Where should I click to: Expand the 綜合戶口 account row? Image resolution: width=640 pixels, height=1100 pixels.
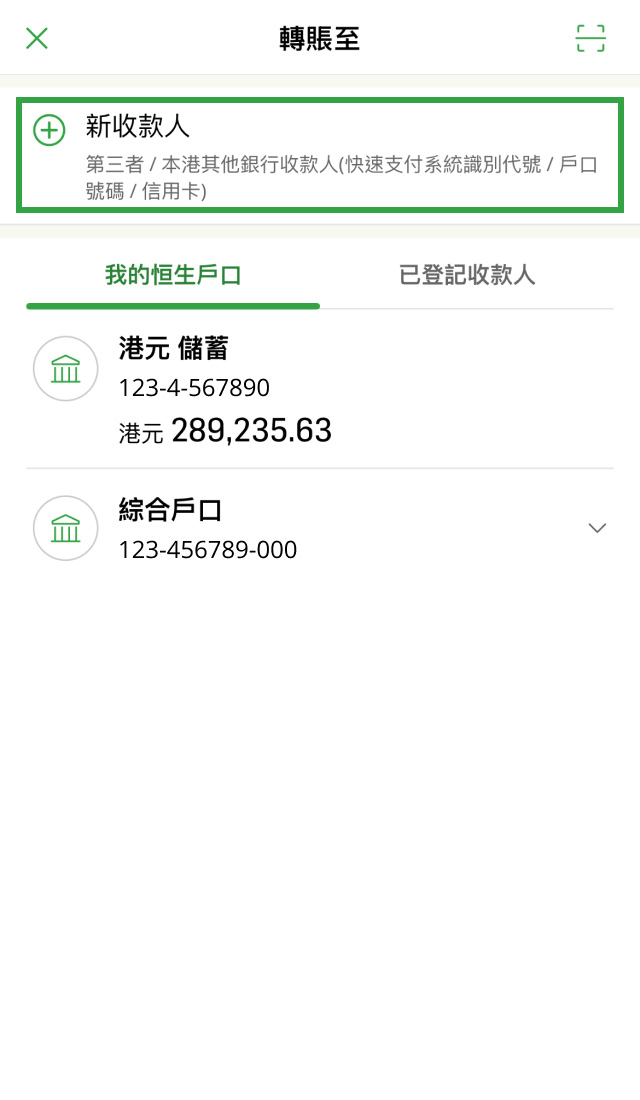(x=597, y=528)
